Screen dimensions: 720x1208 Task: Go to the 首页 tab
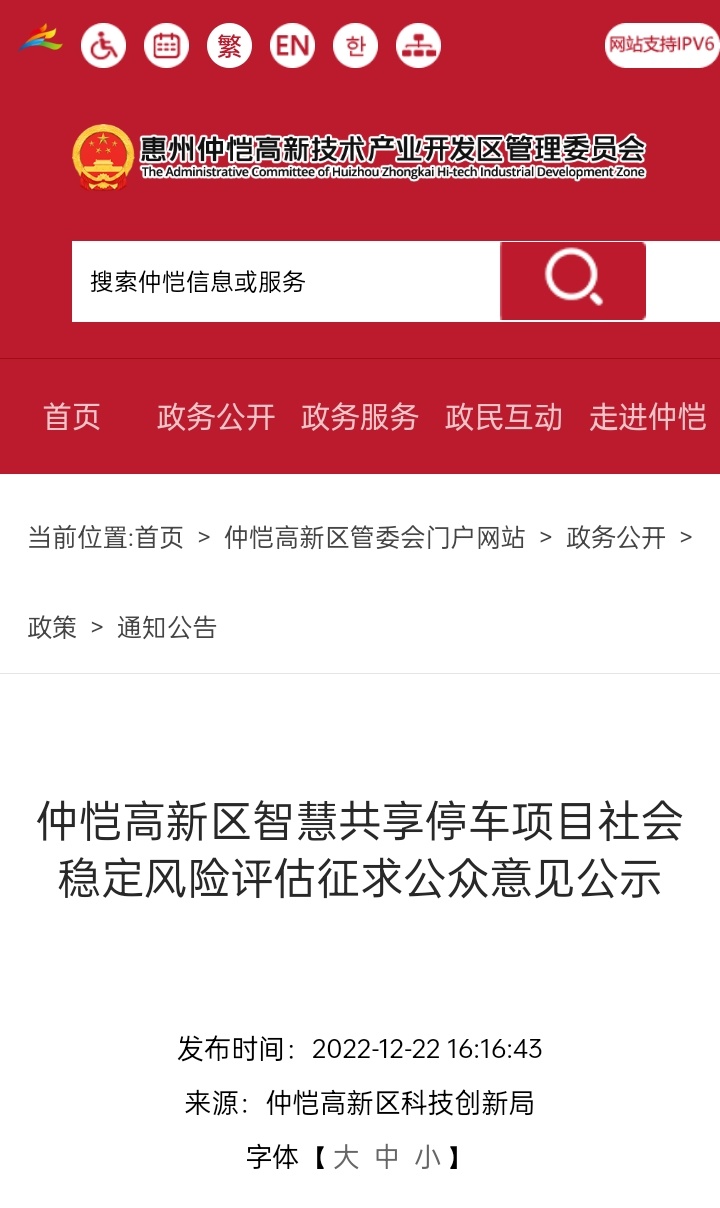(x=72, y=417)
